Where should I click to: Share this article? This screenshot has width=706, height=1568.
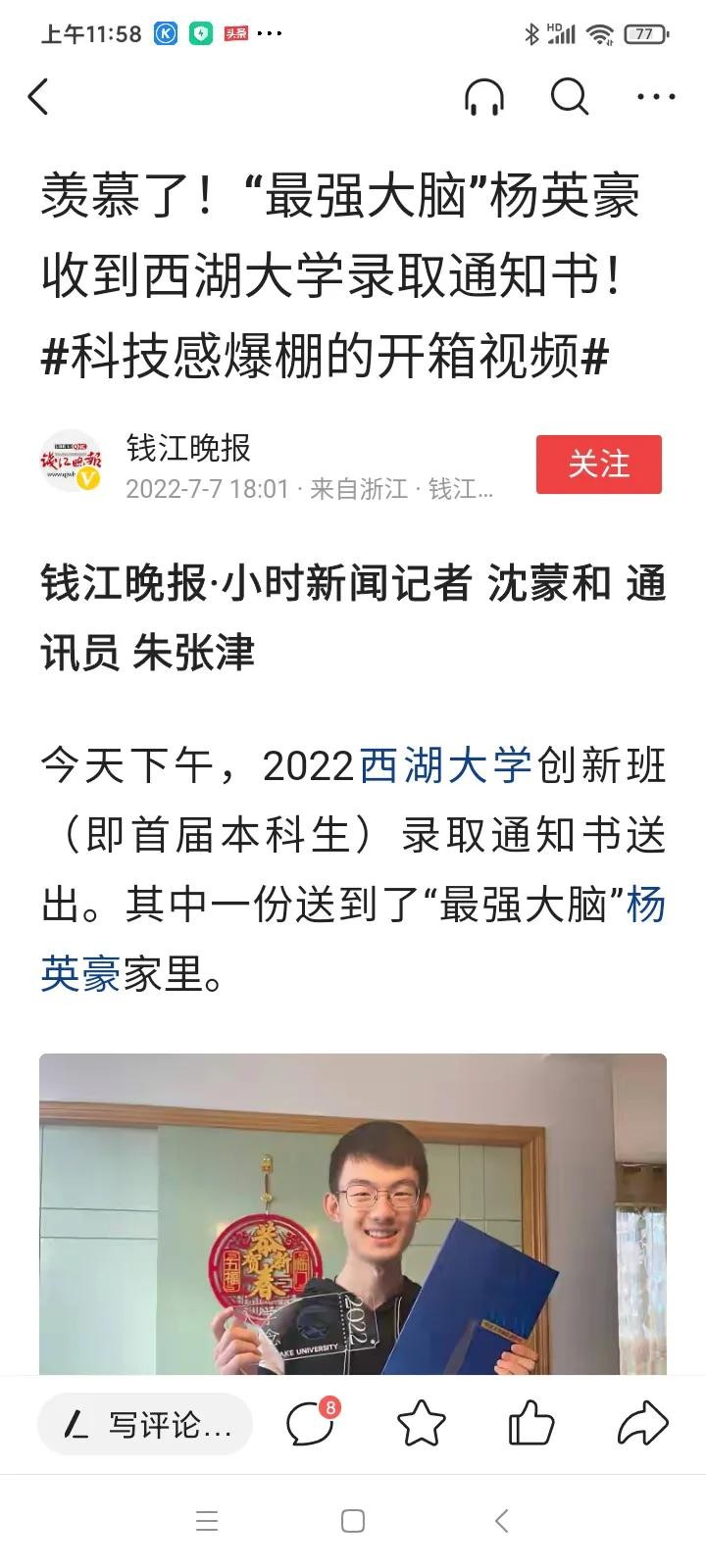click(642, 1424)
